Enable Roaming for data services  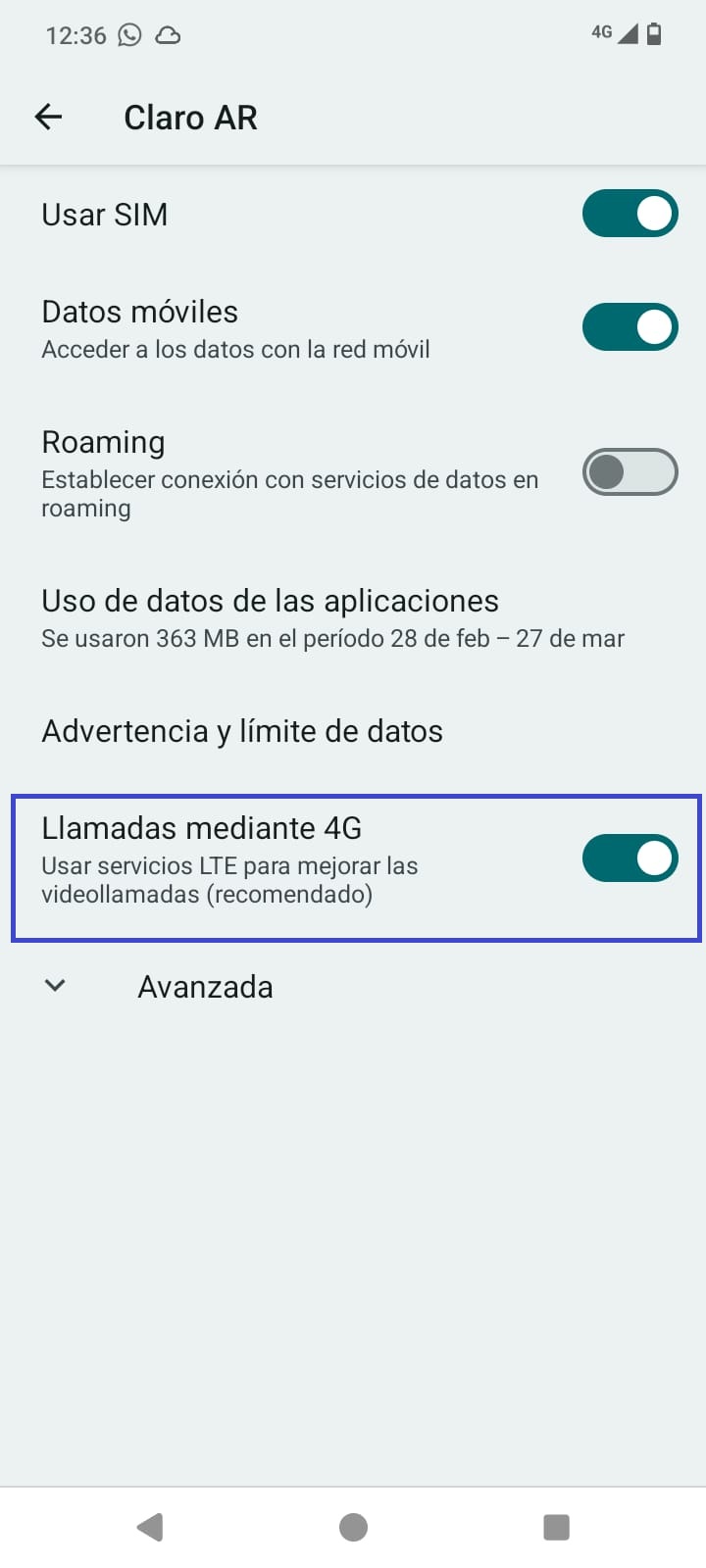click(x=630, y=471)
